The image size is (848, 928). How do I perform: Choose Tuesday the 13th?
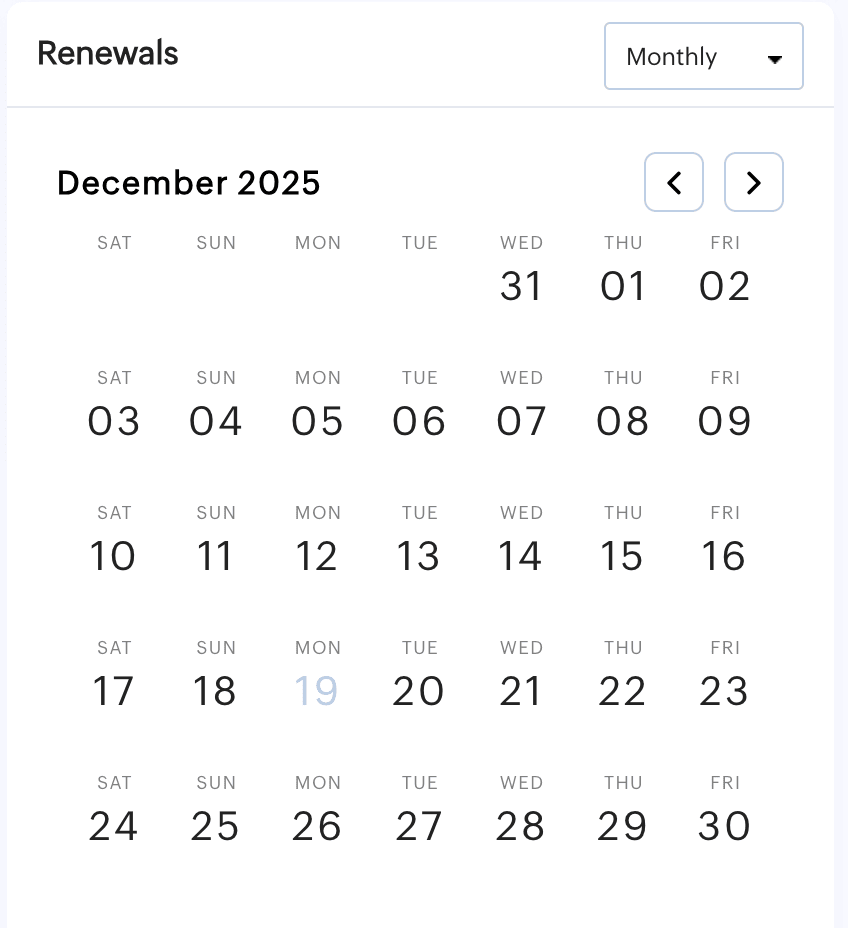click(419, 556)
